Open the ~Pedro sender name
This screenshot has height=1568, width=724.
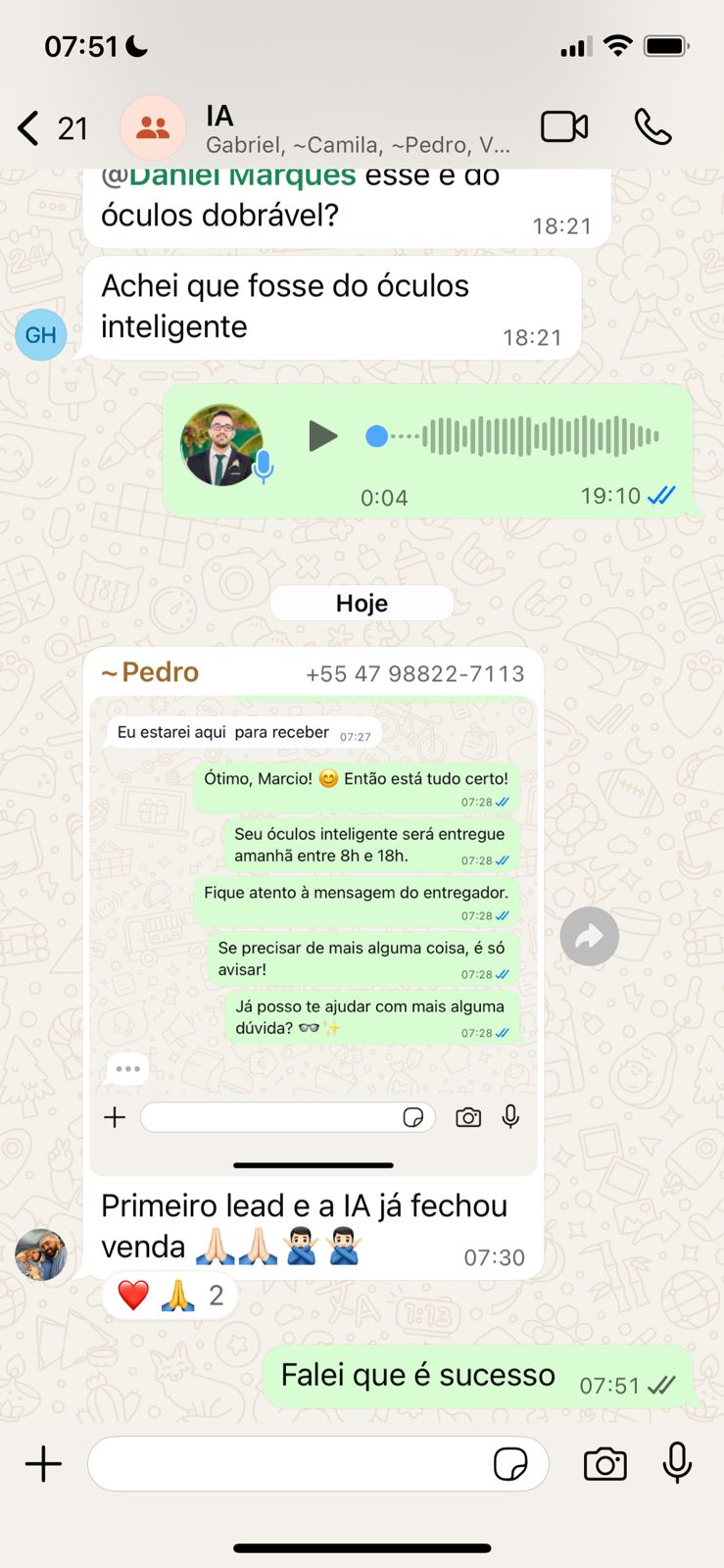(x=150, y=672)
